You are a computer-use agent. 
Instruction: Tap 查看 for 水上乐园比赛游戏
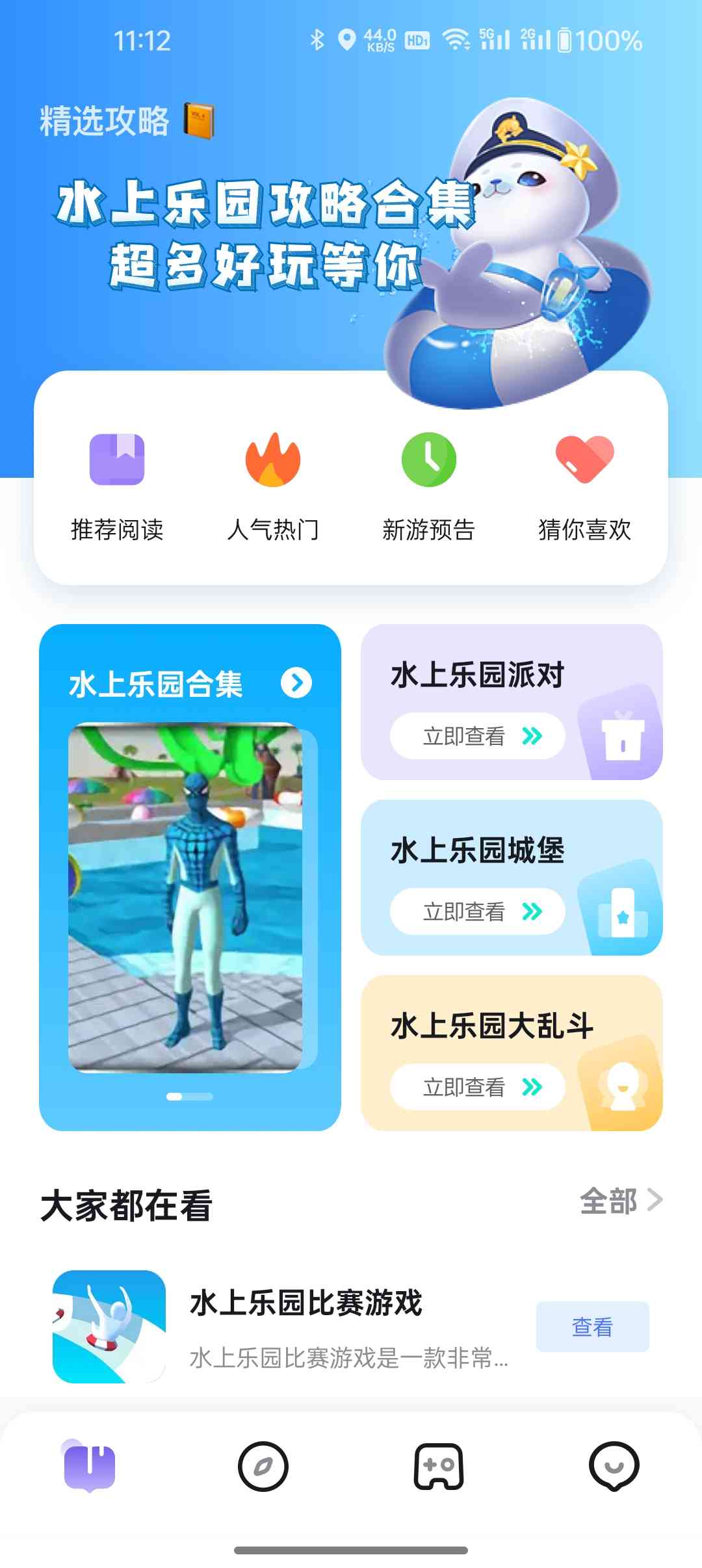click(592, 1327)
